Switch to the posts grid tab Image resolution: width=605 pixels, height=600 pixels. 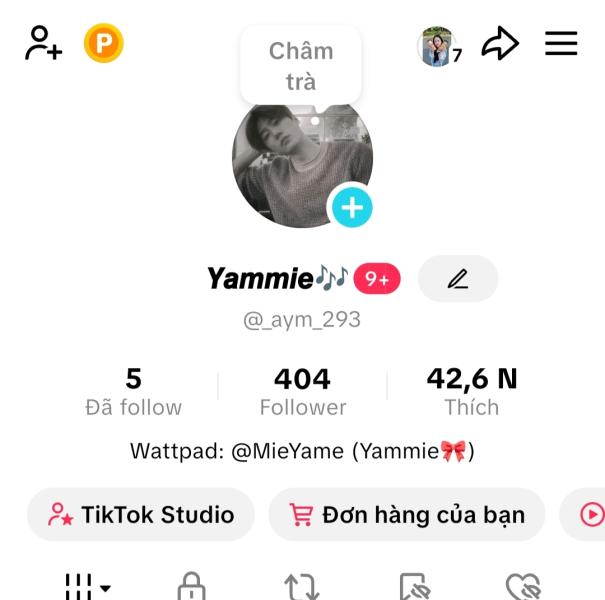pos(87,586)
